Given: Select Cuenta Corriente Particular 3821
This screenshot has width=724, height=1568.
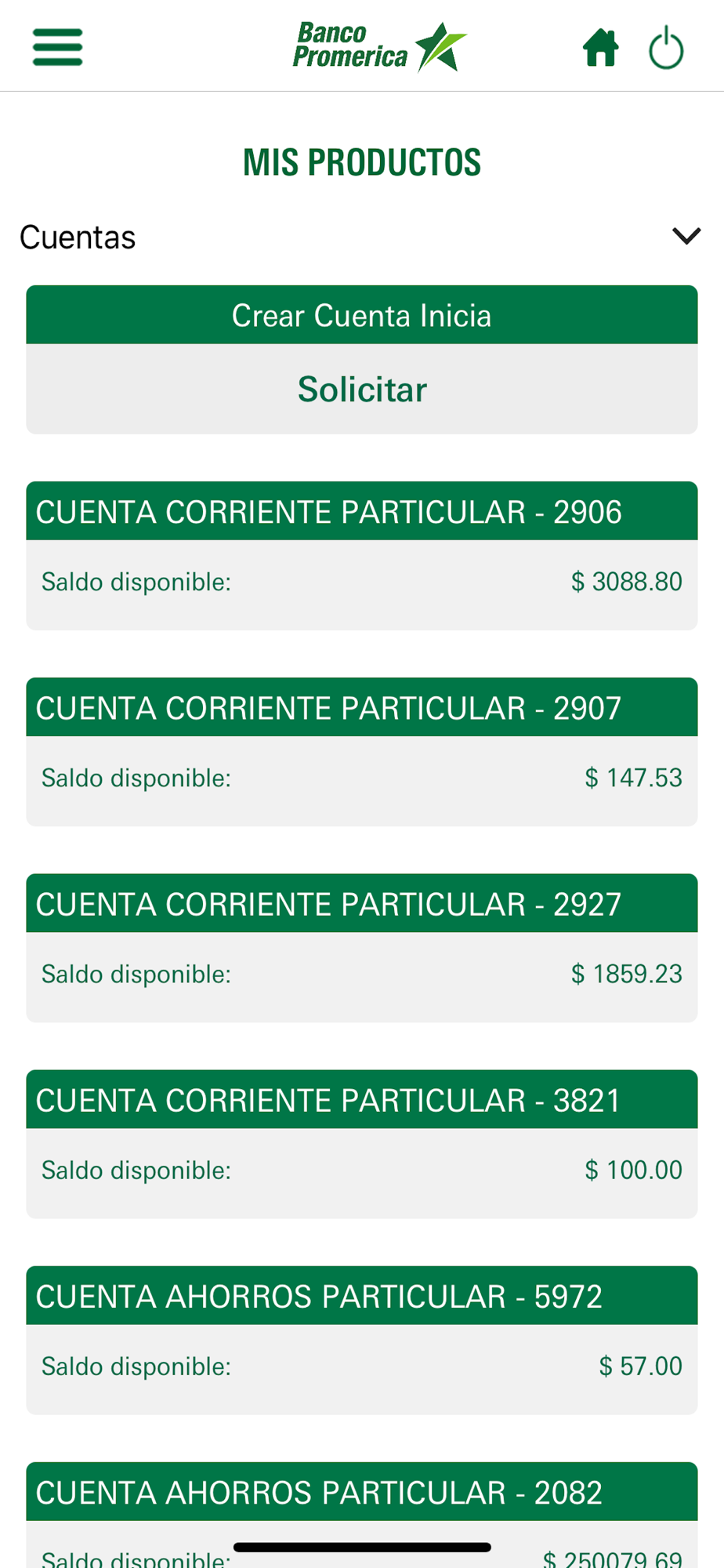Looking at the screenshot, I should point(362,1143).
